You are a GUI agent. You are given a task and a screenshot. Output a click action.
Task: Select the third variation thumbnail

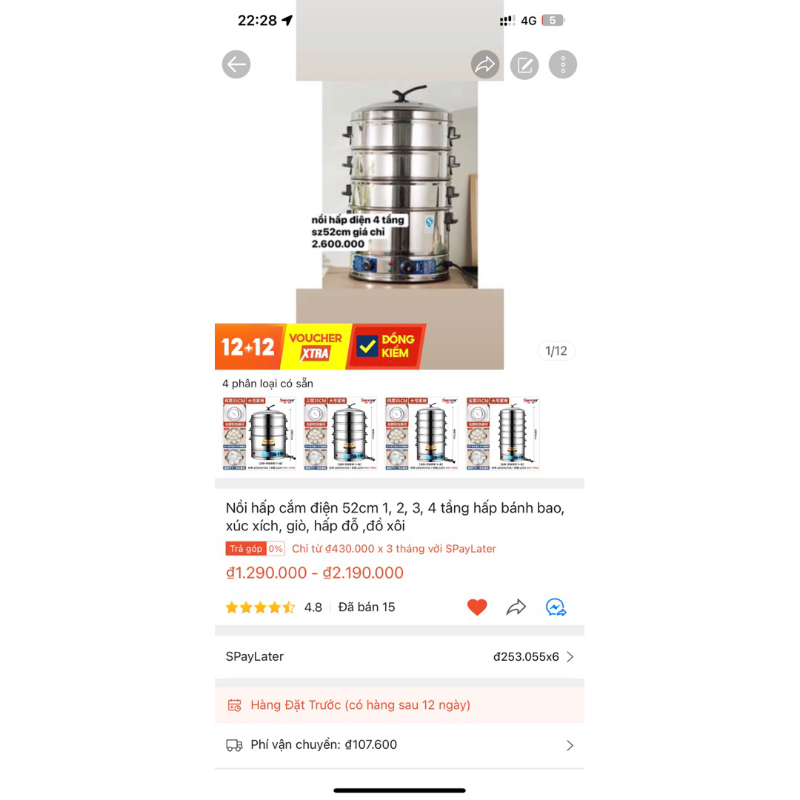[421, 433]
